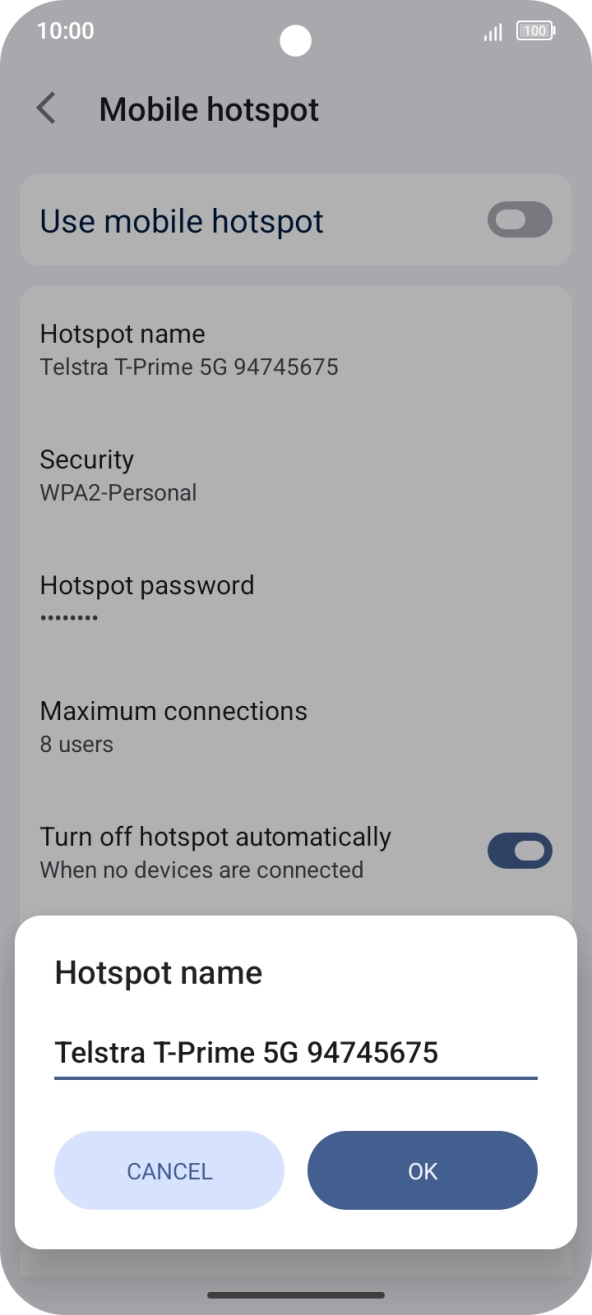
Task: Confirm hotspot name with OK
Action: [x=422, y=1171]
